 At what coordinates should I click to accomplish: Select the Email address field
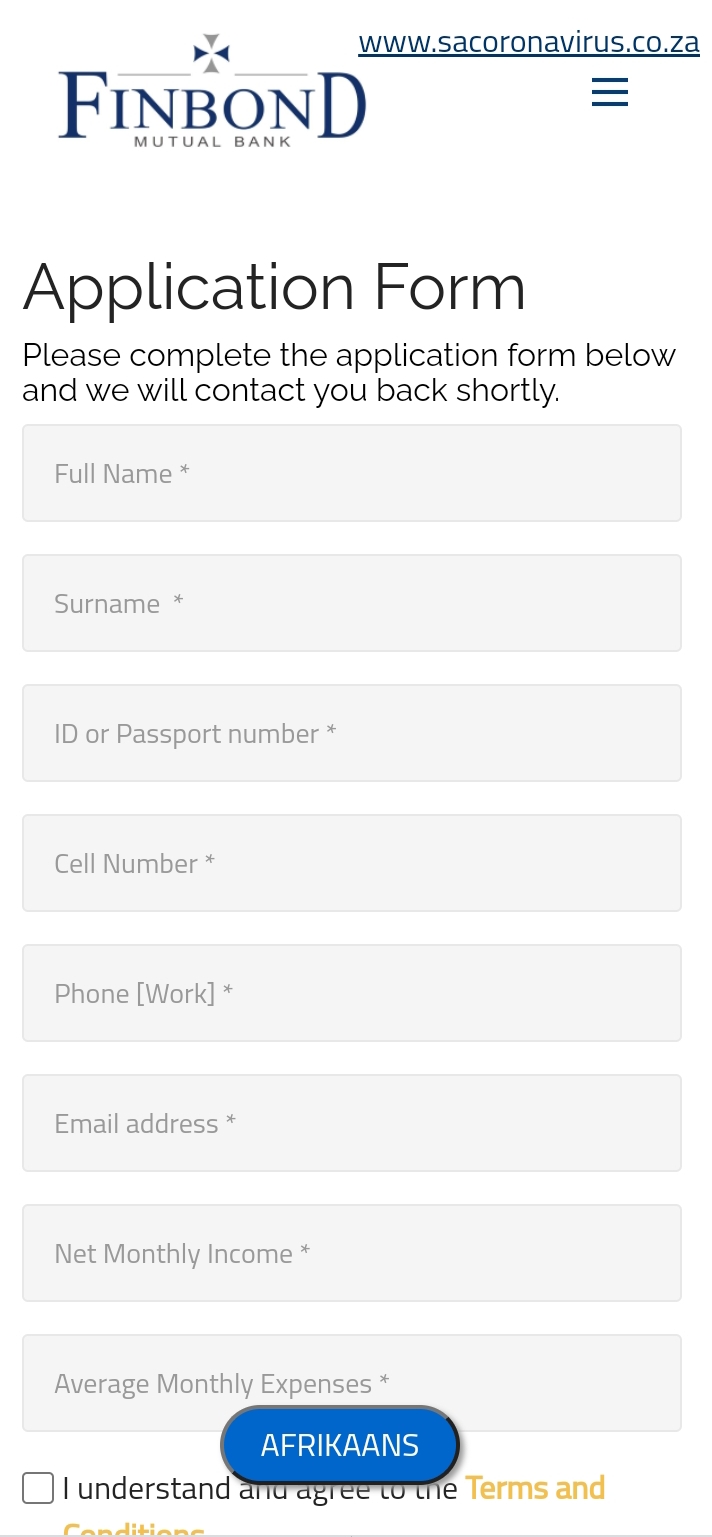point(351,1123)
